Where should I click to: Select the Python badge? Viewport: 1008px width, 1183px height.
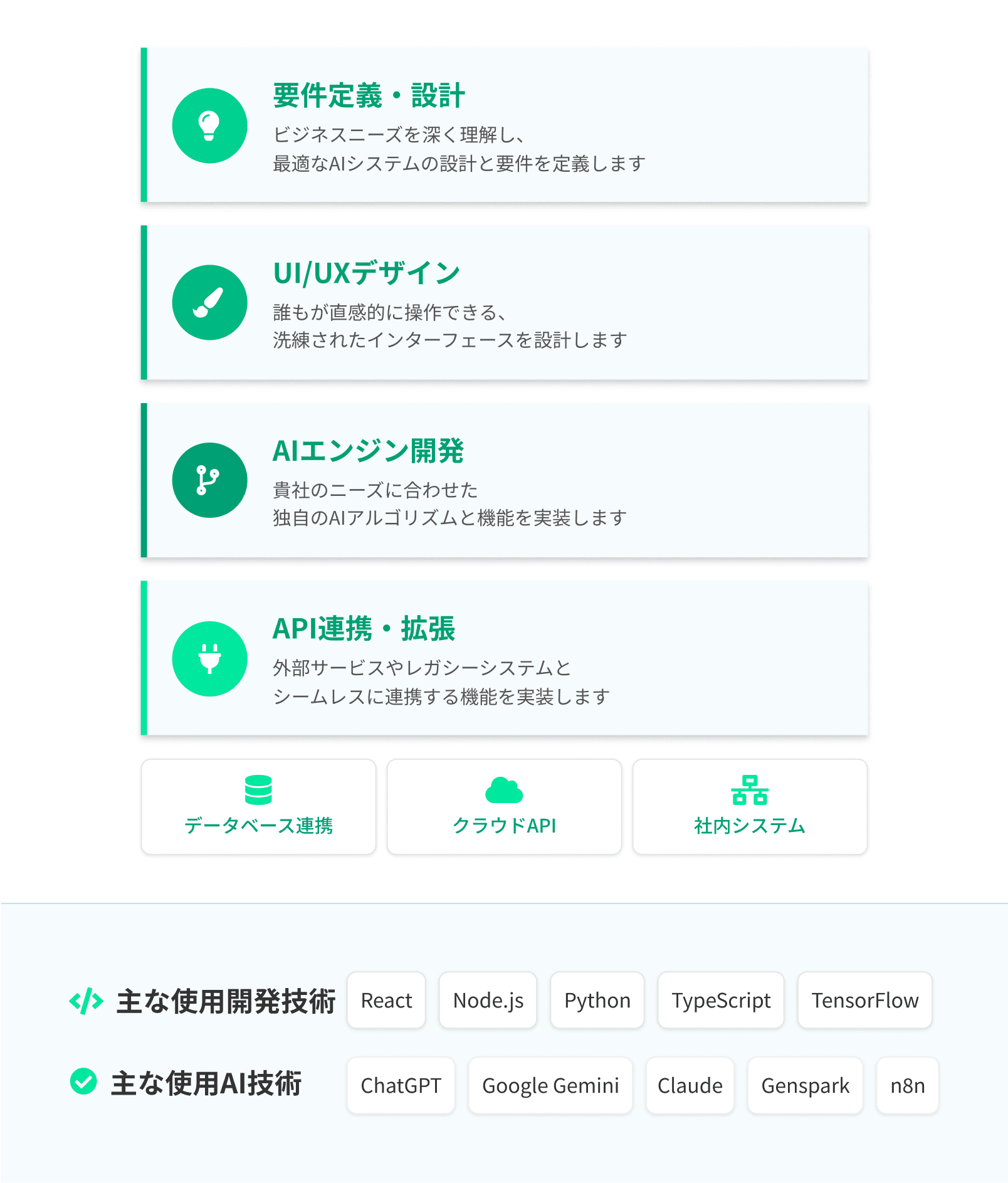(596, 1001)
